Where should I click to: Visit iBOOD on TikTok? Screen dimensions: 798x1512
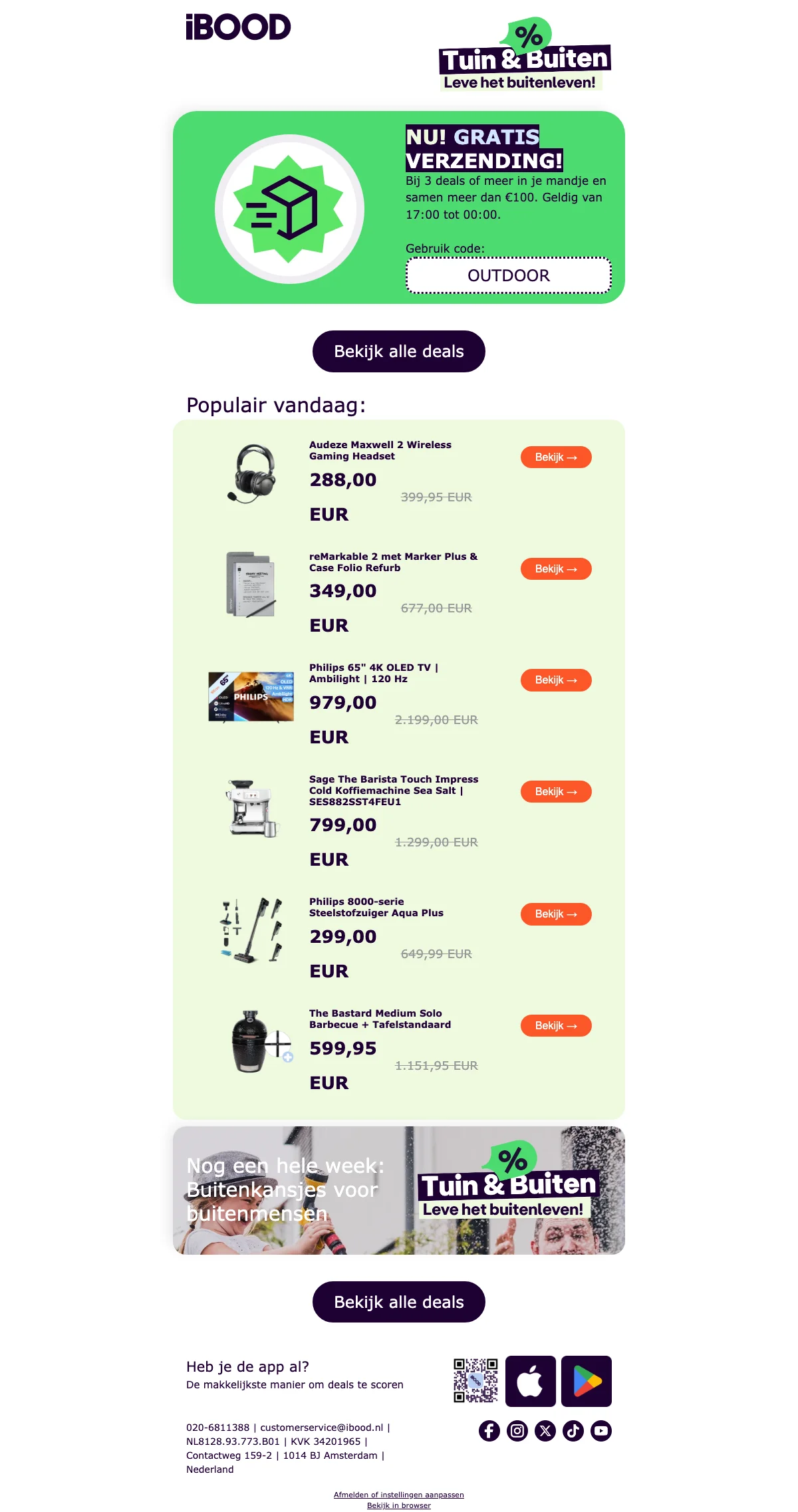click(573, 1430)
